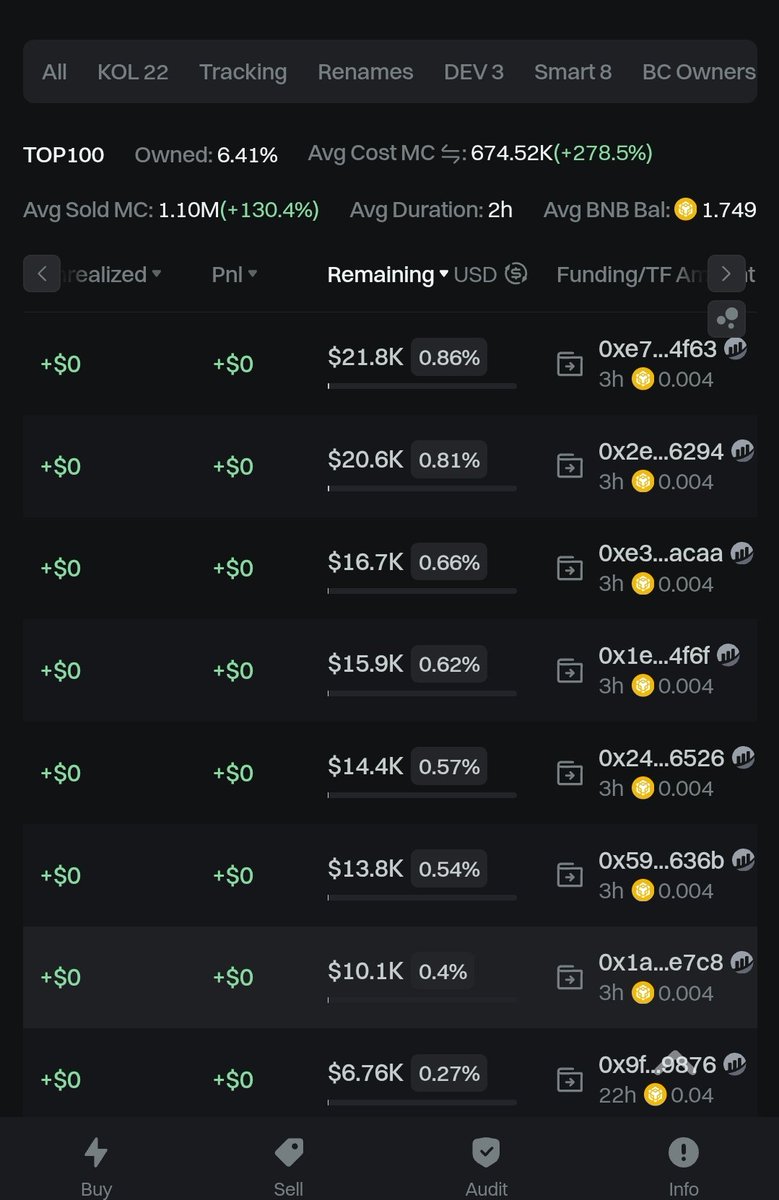Open the bubble map icon
This screenshot has height=1200, width=779.
tap(727, 319)
